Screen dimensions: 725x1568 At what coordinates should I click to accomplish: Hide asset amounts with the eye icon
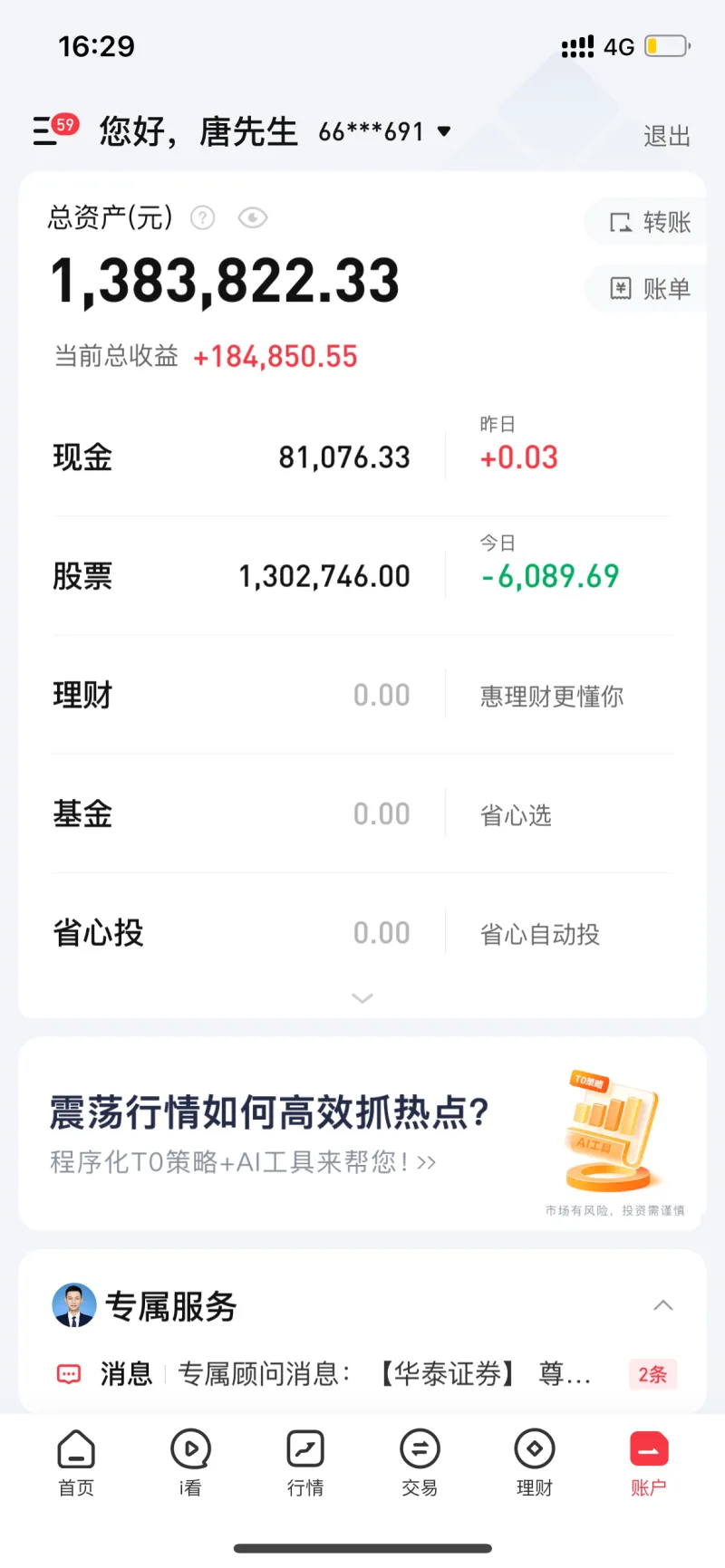(252, 217)
